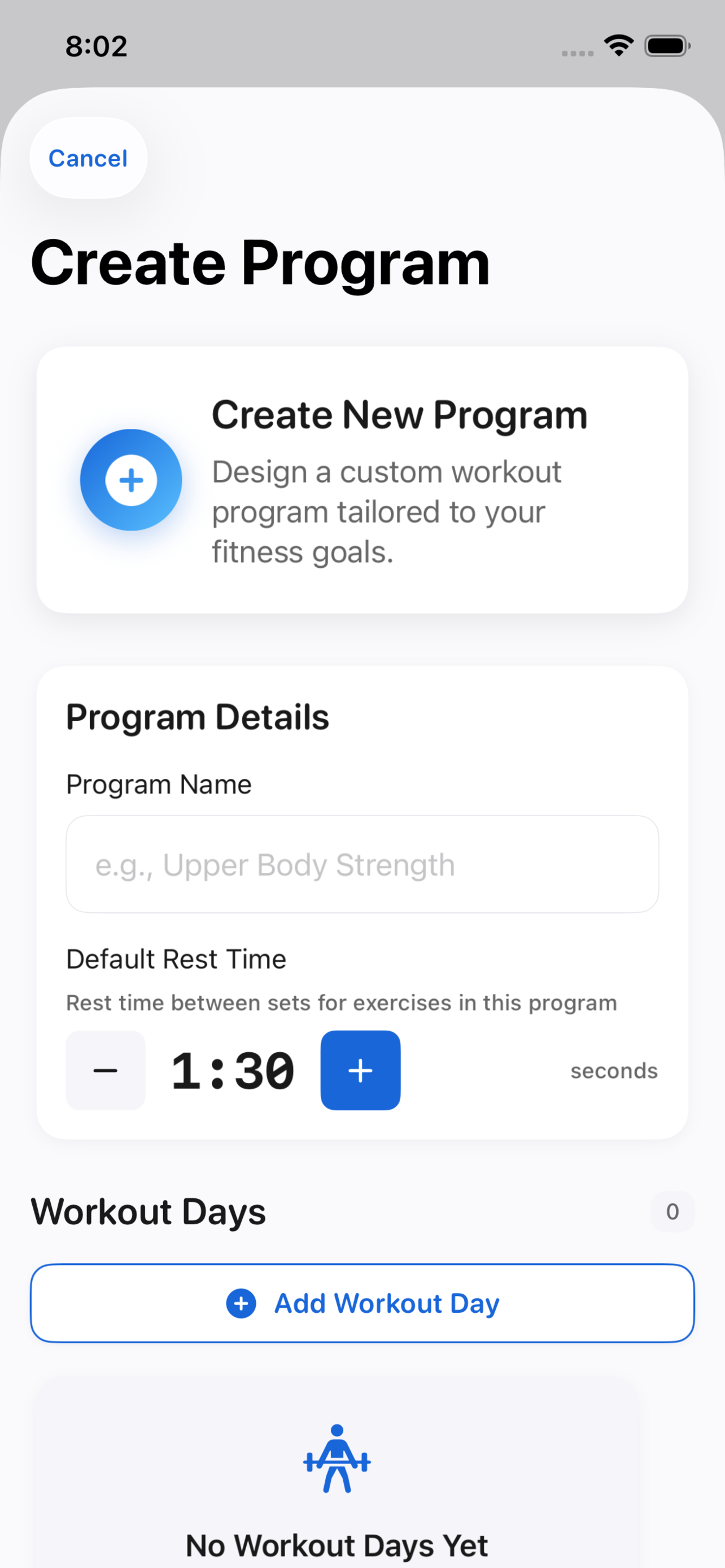The width and height of the screenshot is (725, 1568).
Task: Tap the 1:30 rest time display
Action: click(232, 1070)
